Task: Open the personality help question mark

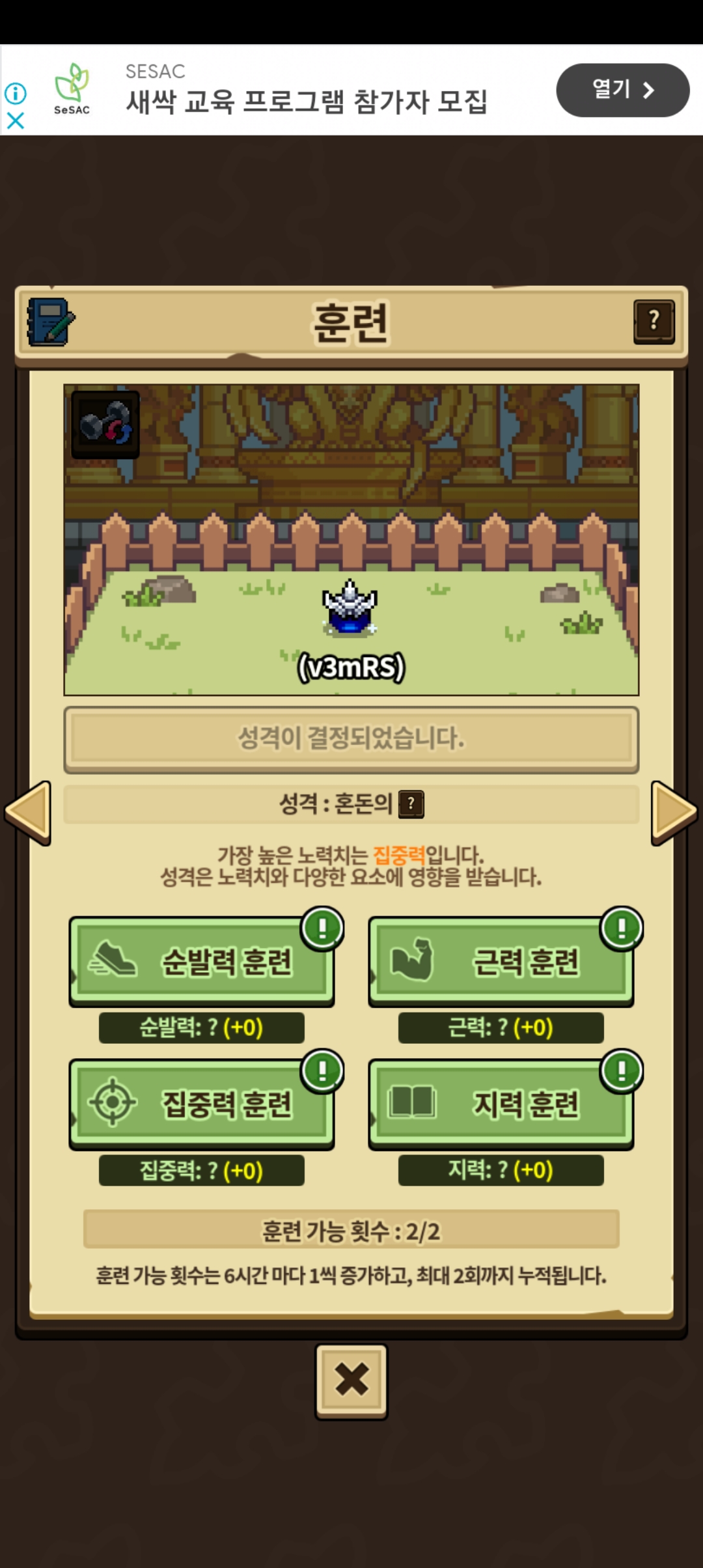Action: (411, 804)
